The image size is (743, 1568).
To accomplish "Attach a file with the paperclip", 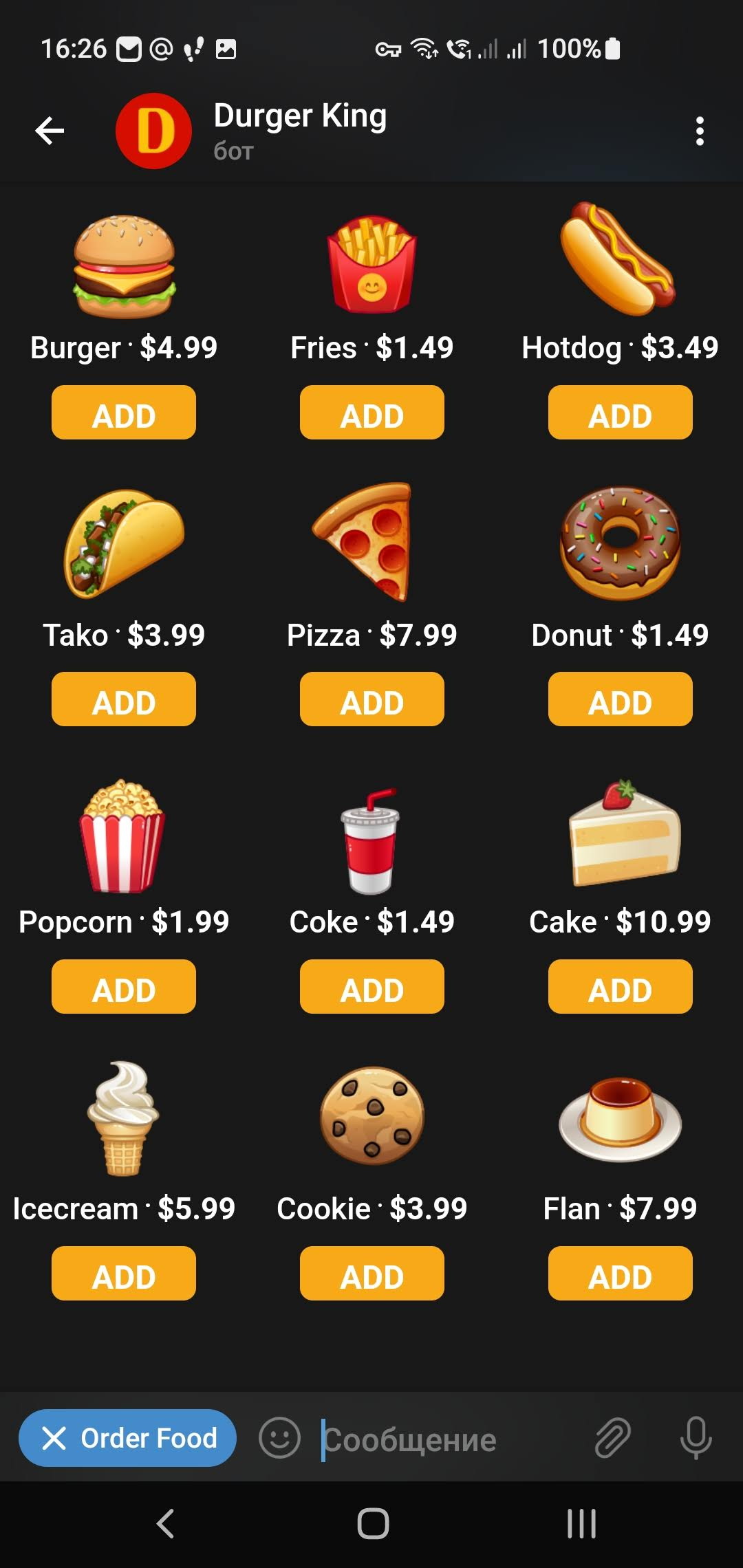I will click(x=612, y=1438).
